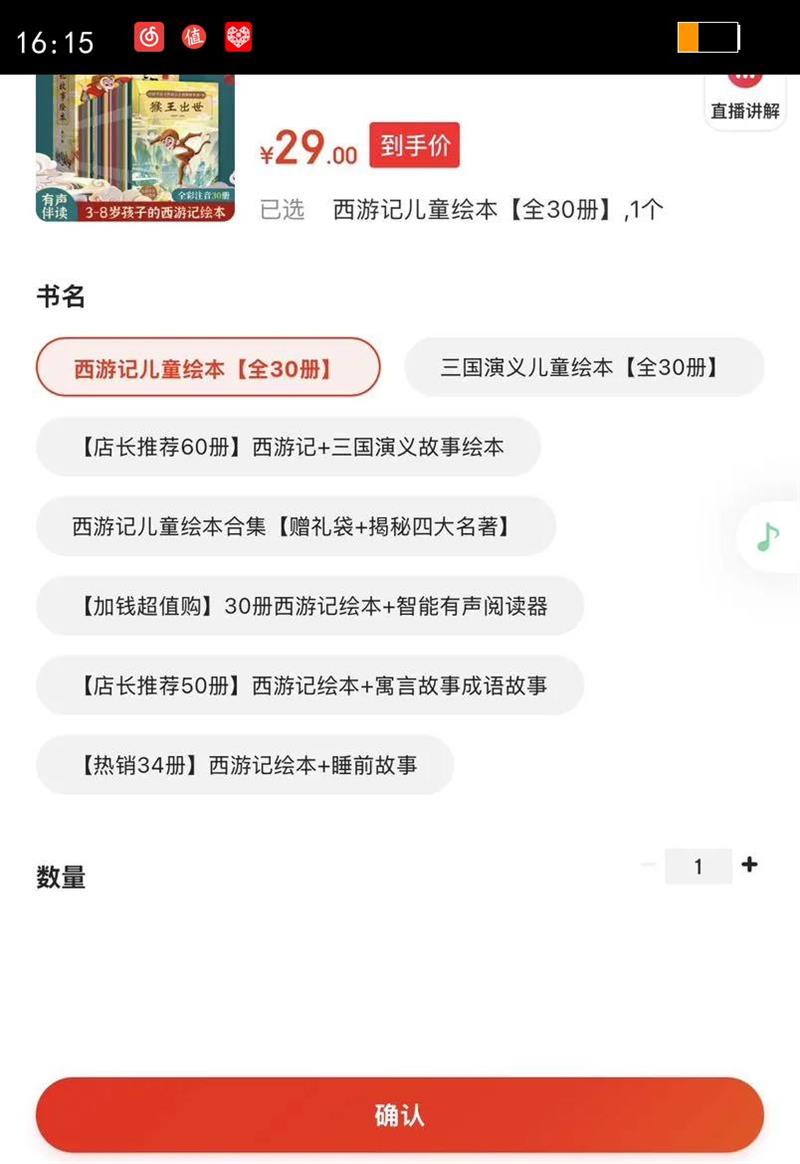Open 直播讲解 live explanation
The height and width of the screenshot is (1164, 800).
click(x=745, y=101)
